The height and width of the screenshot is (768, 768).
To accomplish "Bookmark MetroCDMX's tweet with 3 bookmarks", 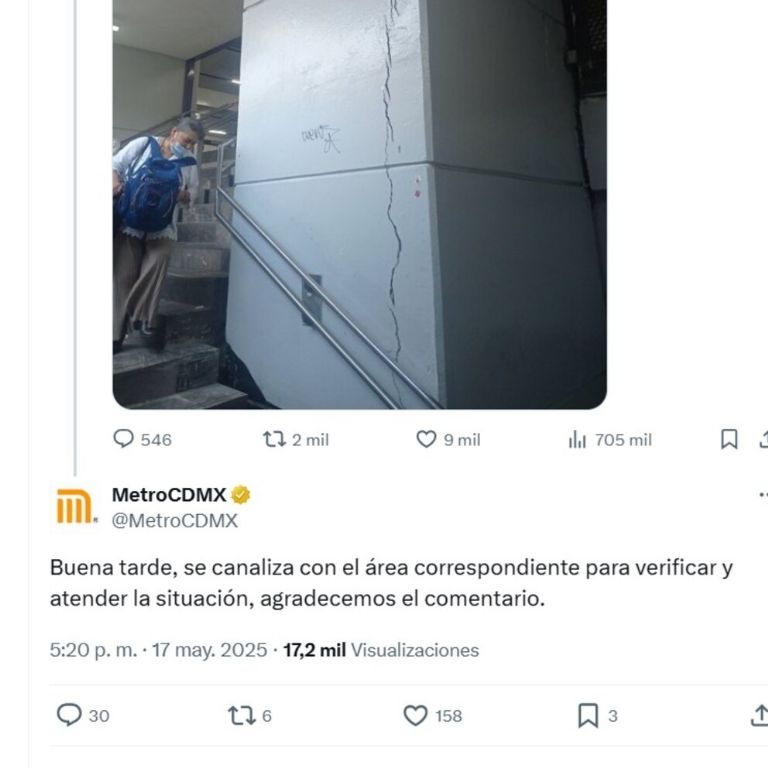I will tap(588, 715).
